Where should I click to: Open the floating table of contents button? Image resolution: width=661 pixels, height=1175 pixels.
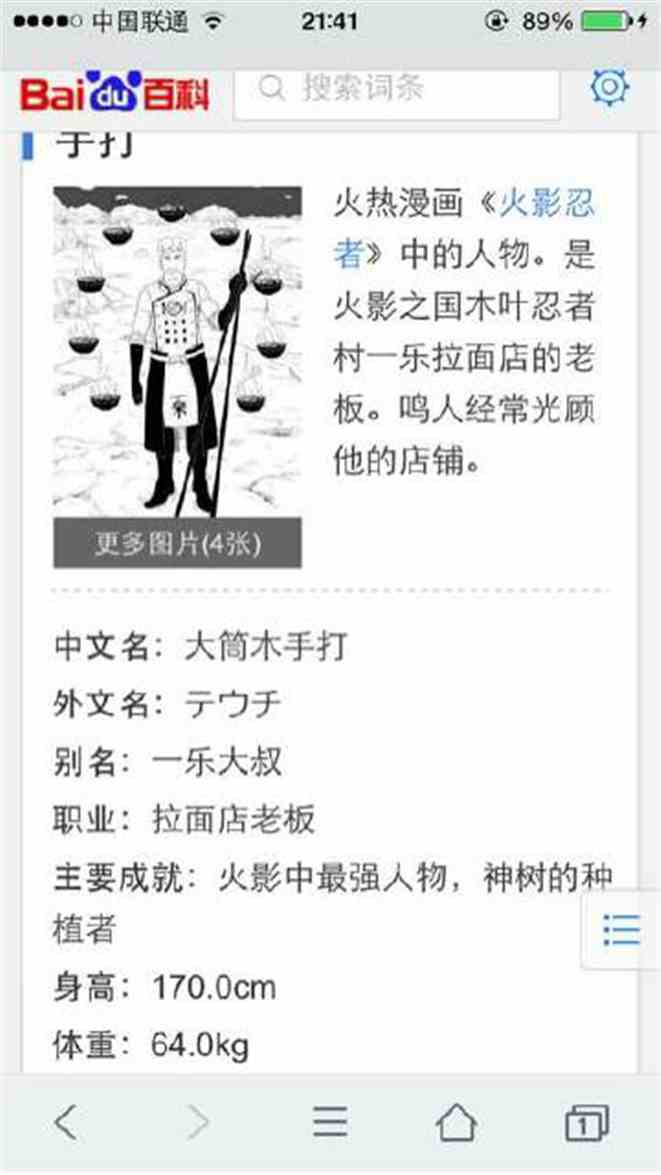[x=622, y=931]
